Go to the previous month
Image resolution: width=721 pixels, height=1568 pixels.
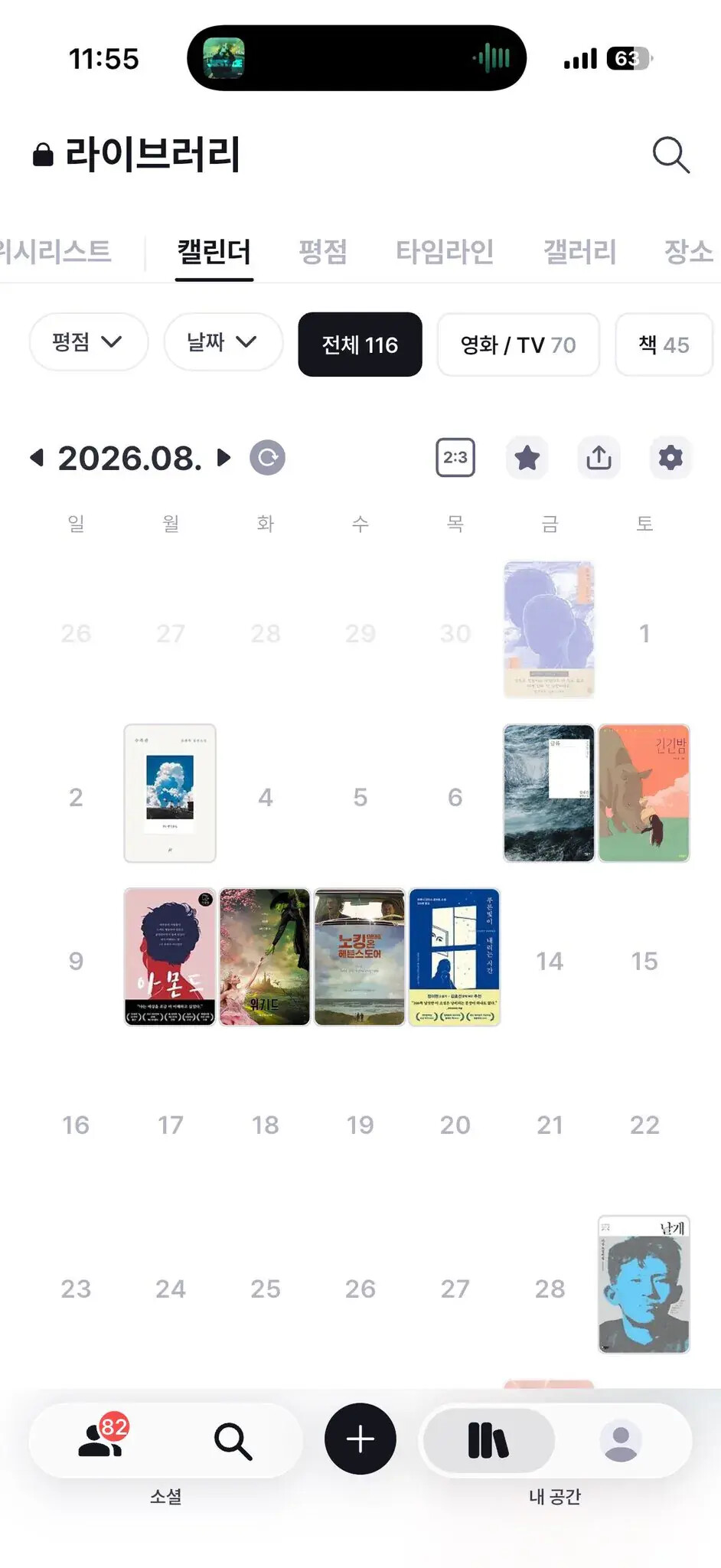(x=37, y=458)
